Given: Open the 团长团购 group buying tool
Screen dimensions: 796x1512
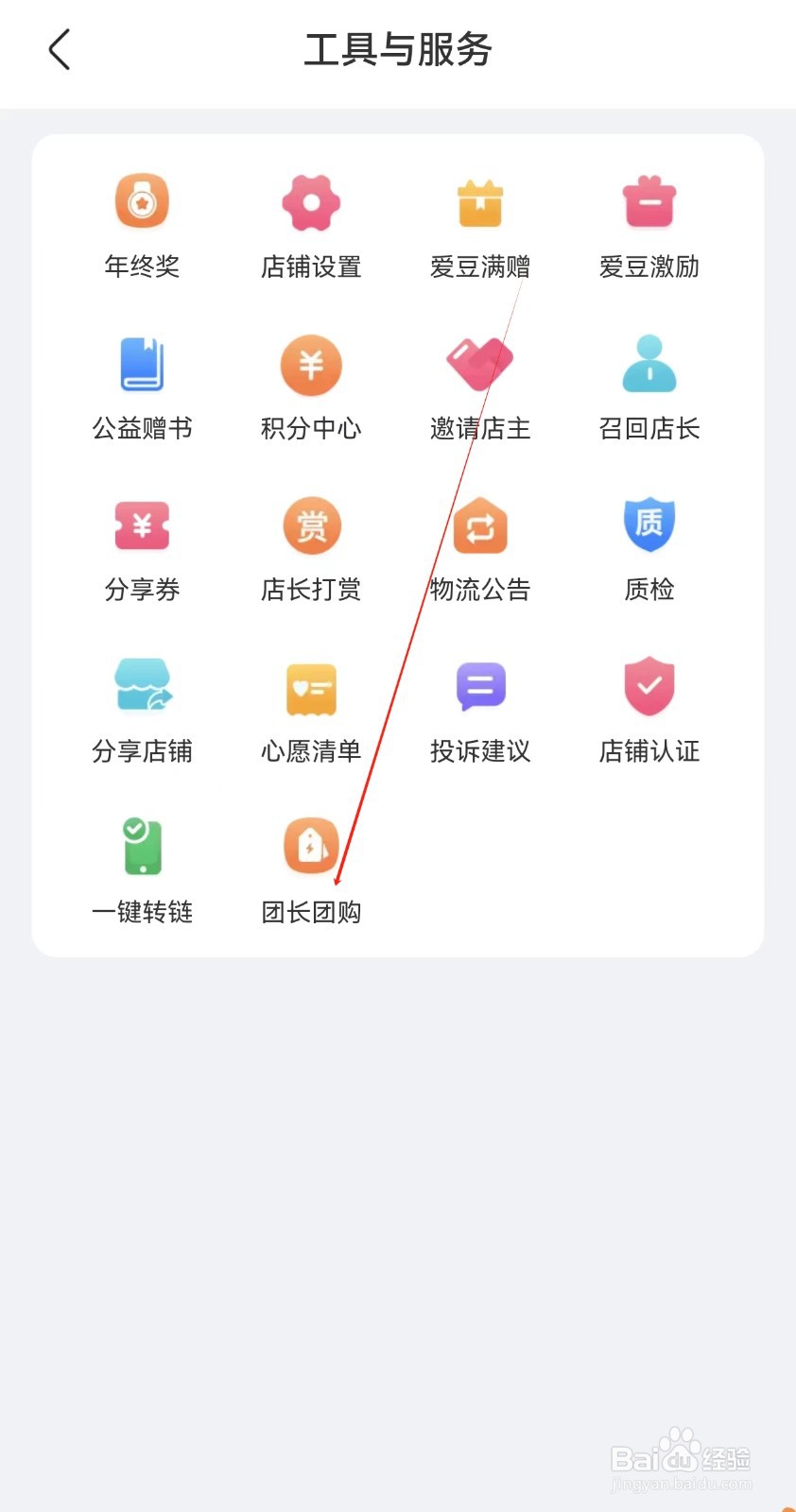Looking at the screenshot, I should 311,871.
